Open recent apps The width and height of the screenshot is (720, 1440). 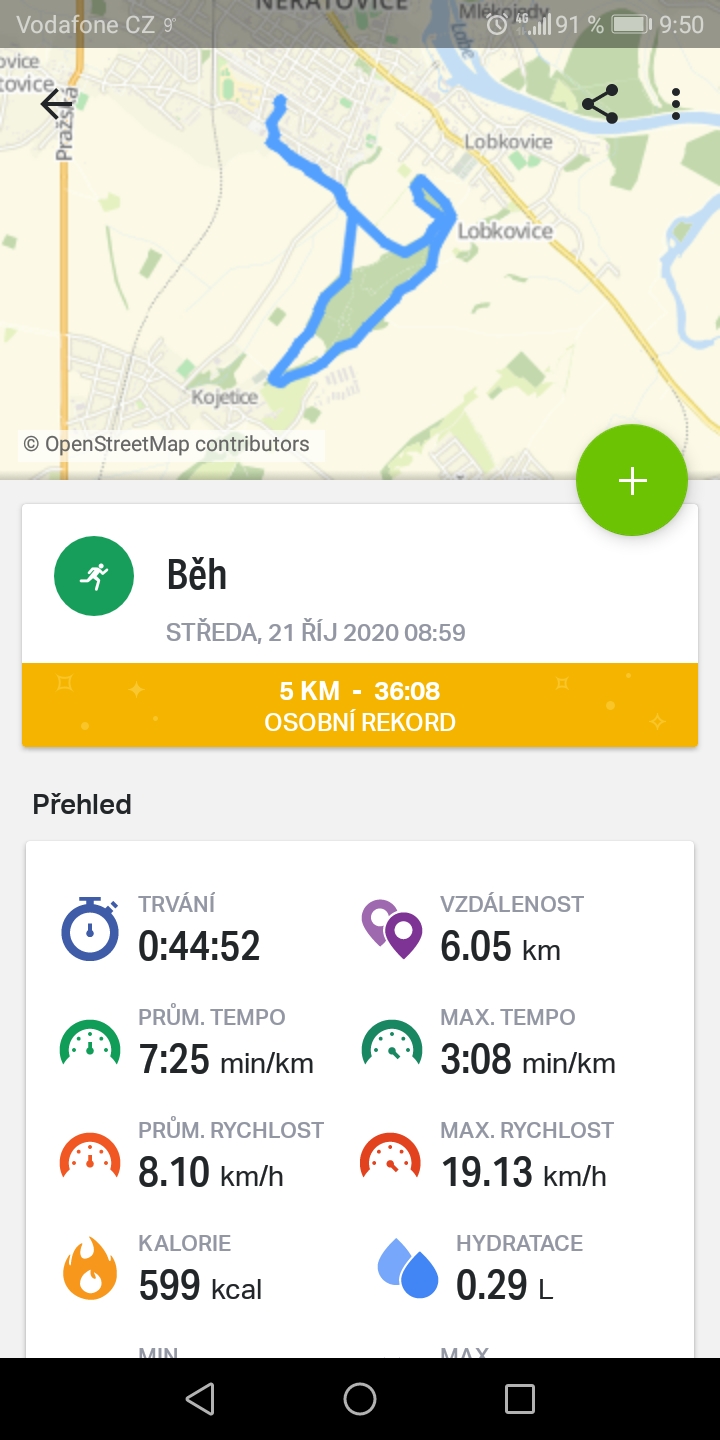(x=520, y=1398)
